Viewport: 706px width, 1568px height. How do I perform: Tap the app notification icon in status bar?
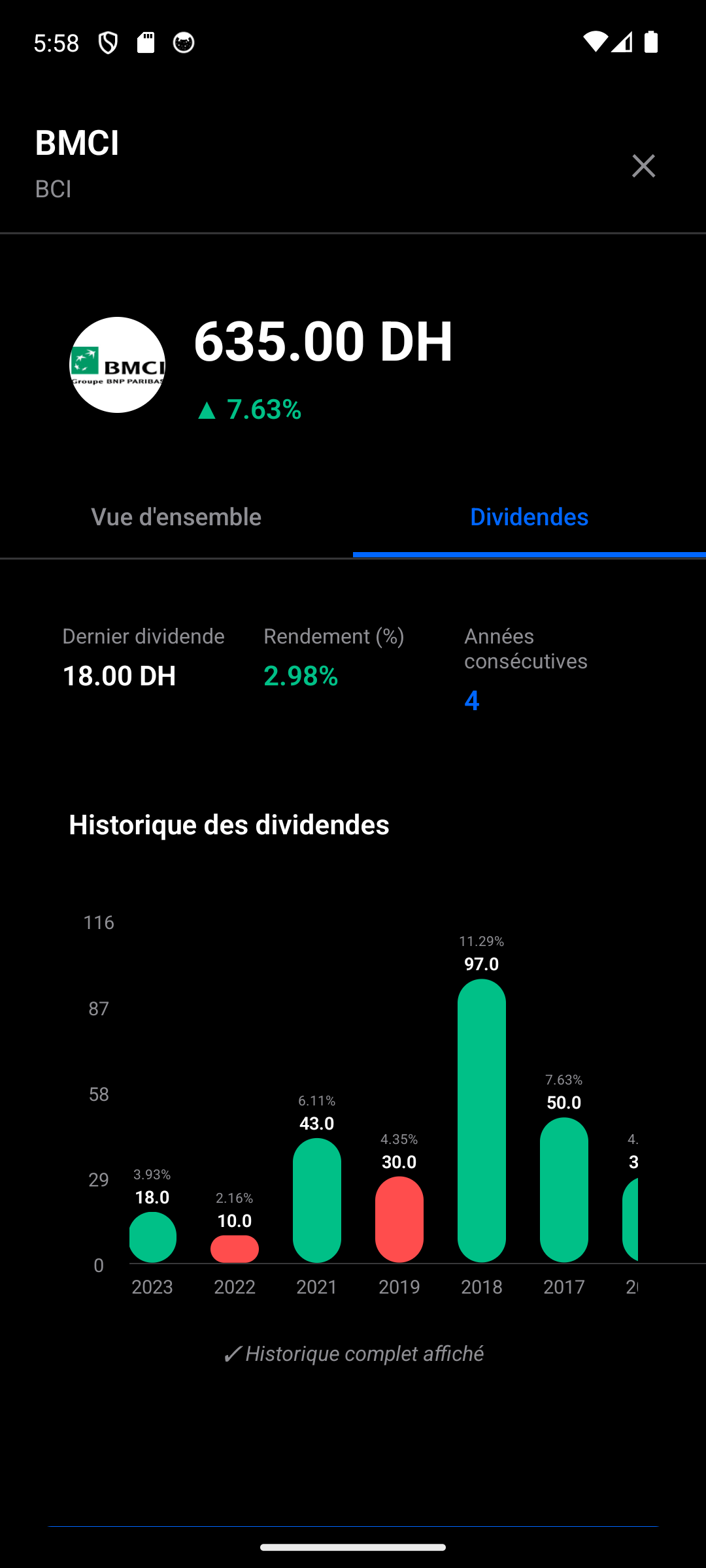click(184, 41)
